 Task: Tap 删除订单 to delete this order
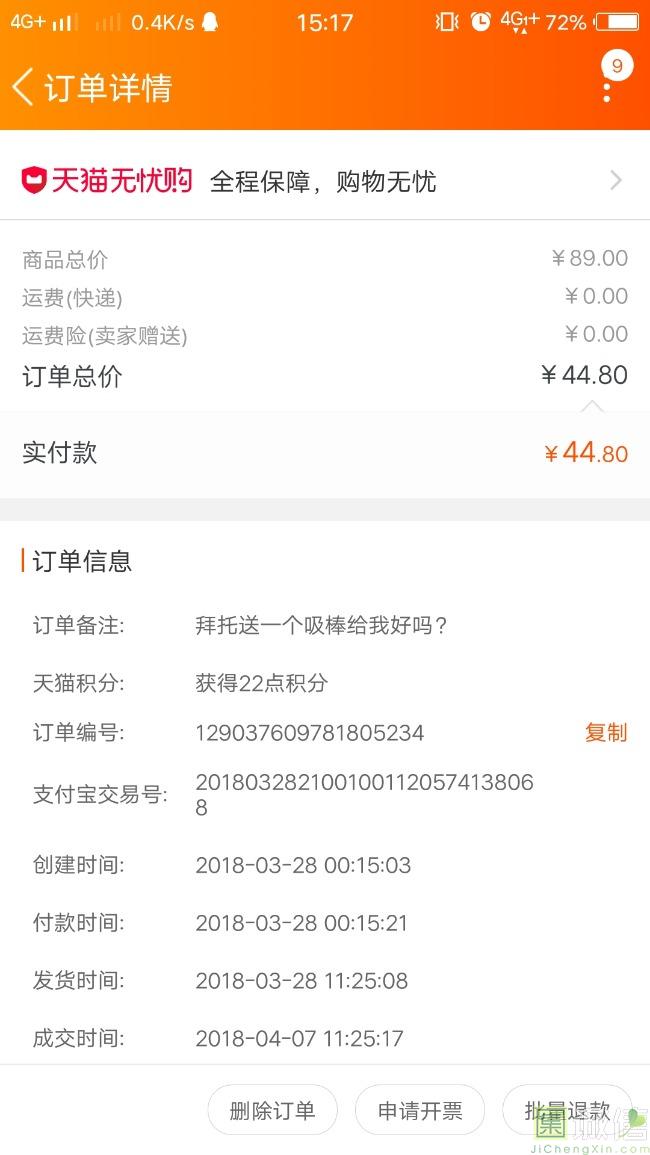click(x=272, y=1110)
